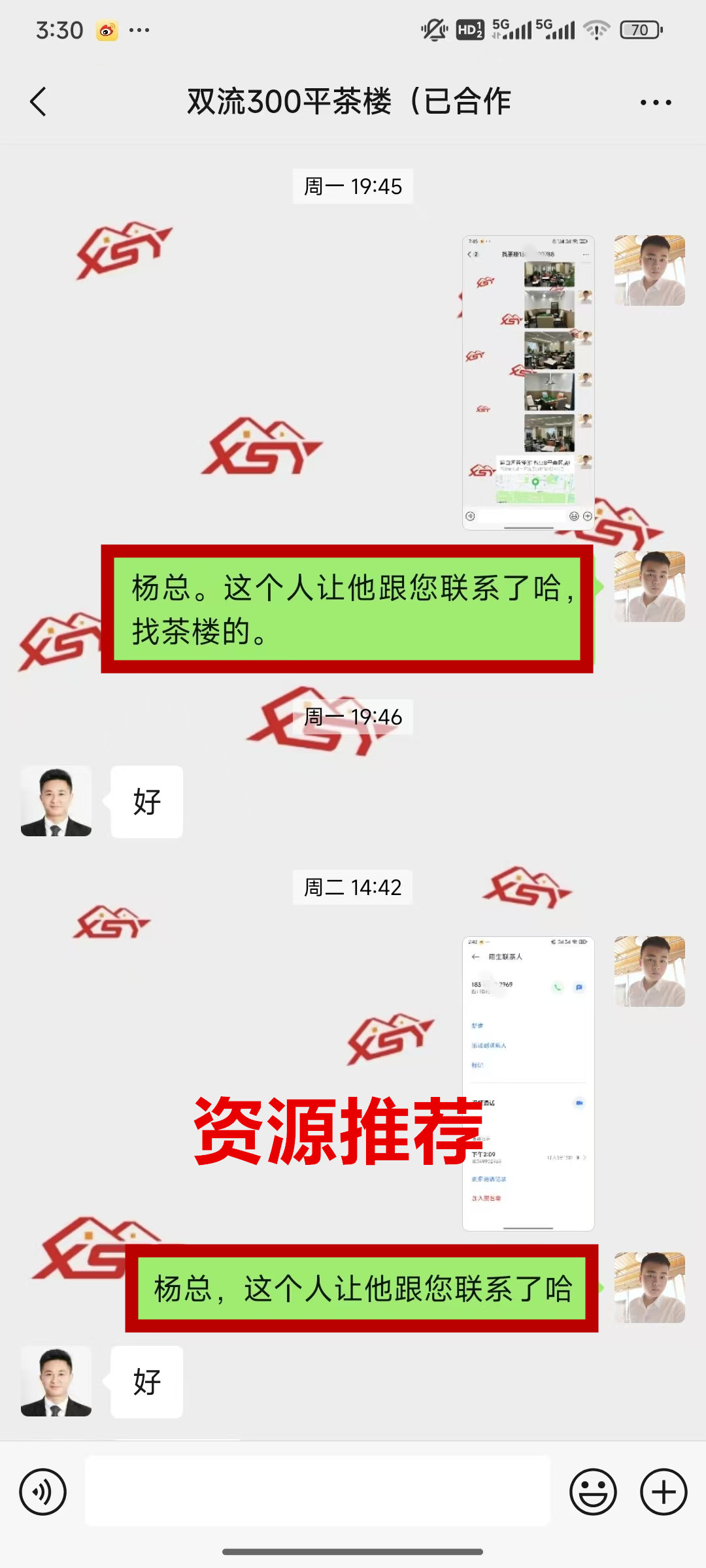Open the shared stranger contact screenshot
Image resolution: width=706 pixels, height=1568 pixels.
[x=528, y=1083]
